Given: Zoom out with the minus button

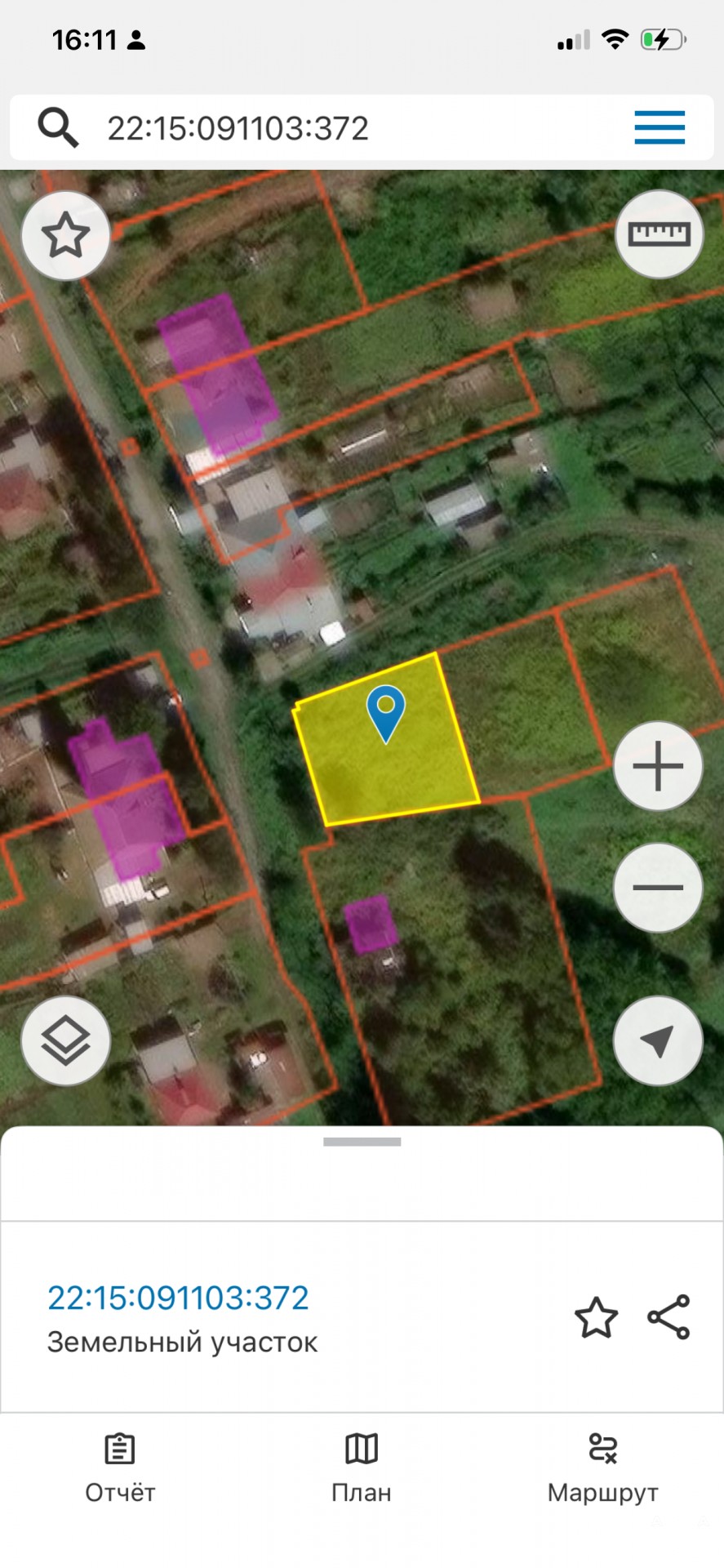Looking at the screenshot, I should (658, 888).
